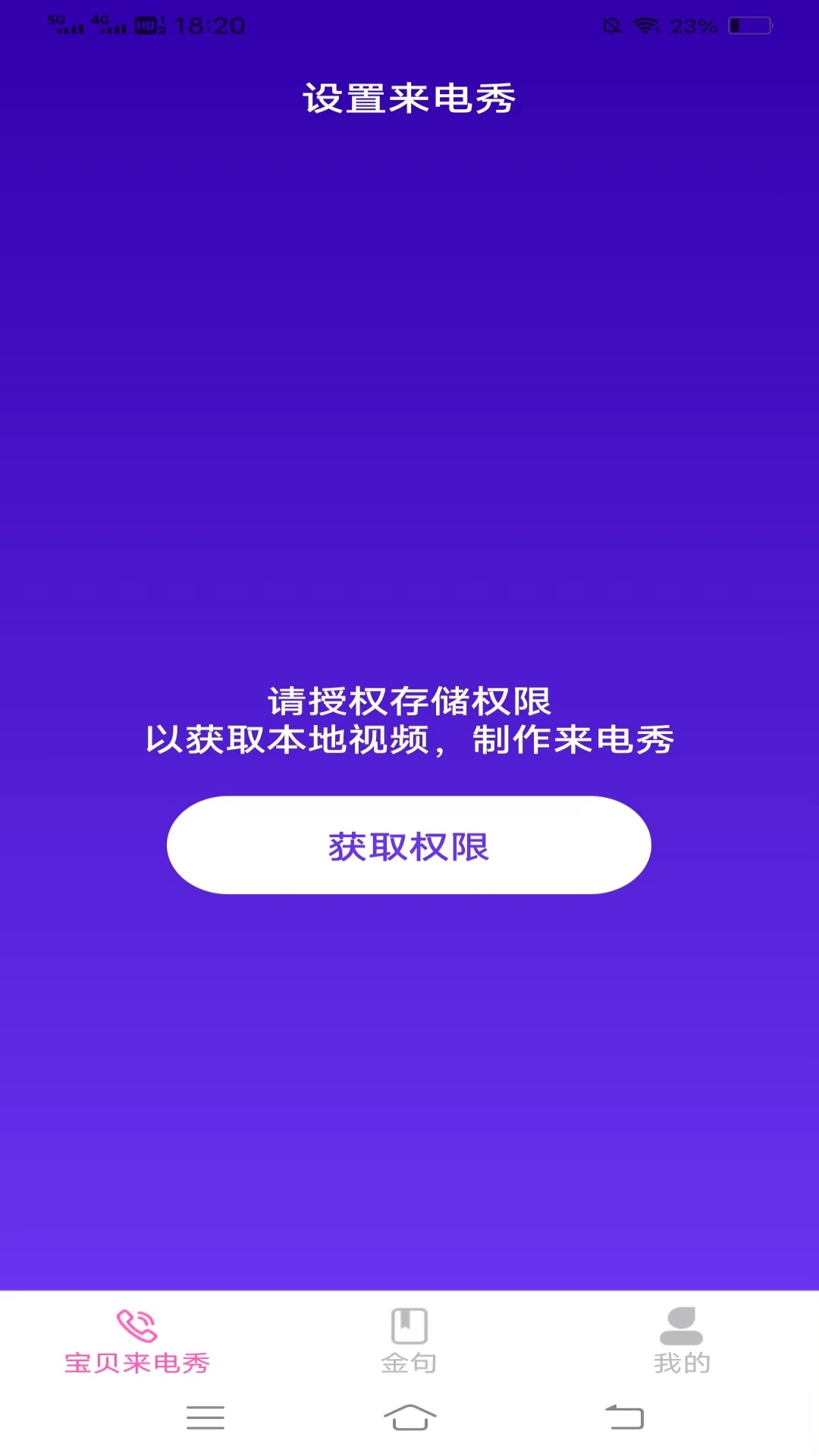Switch to the 金句 tab

409,1341
